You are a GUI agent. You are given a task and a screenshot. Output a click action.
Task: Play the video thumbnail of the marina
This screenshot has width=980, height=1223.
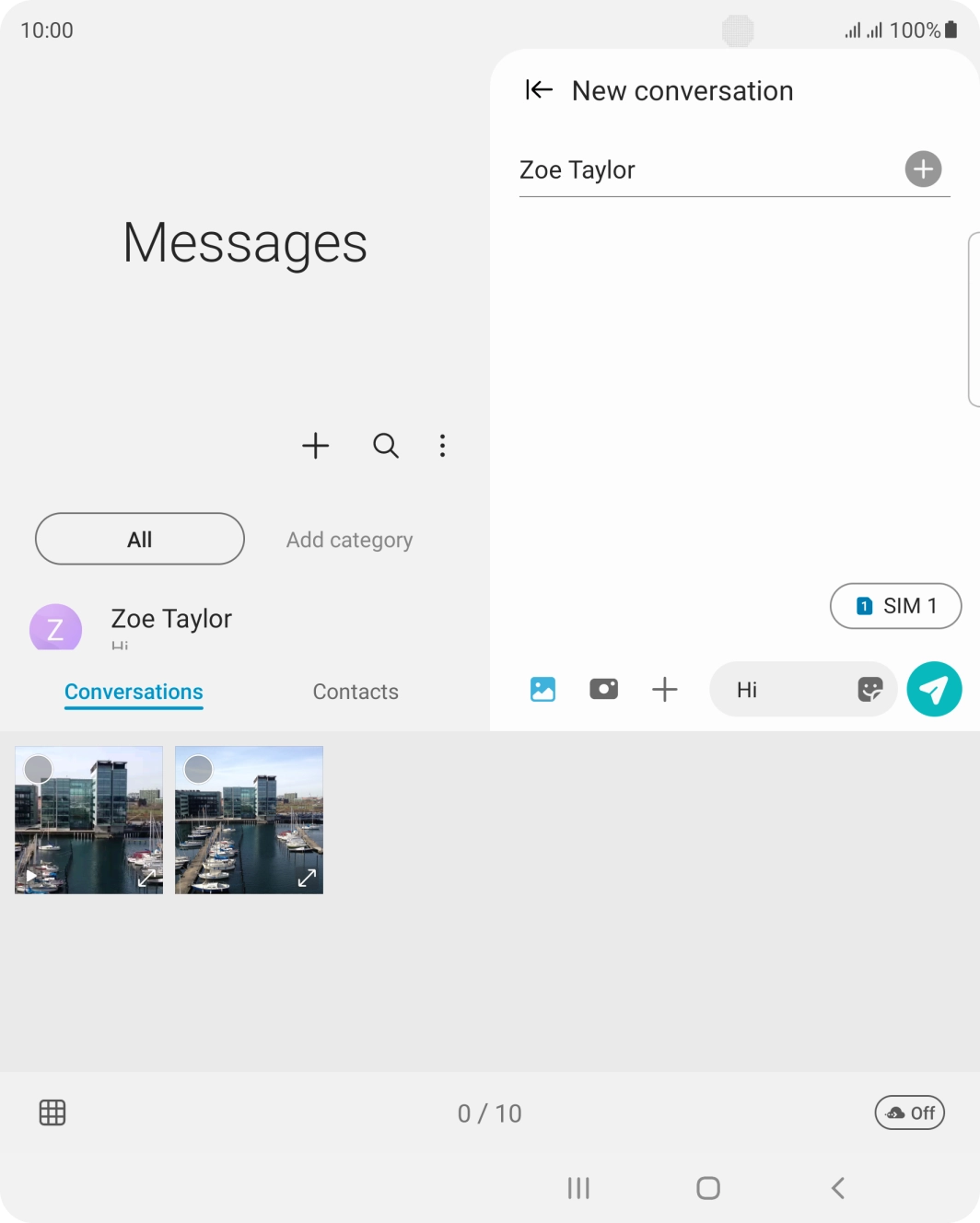point(30,876)
